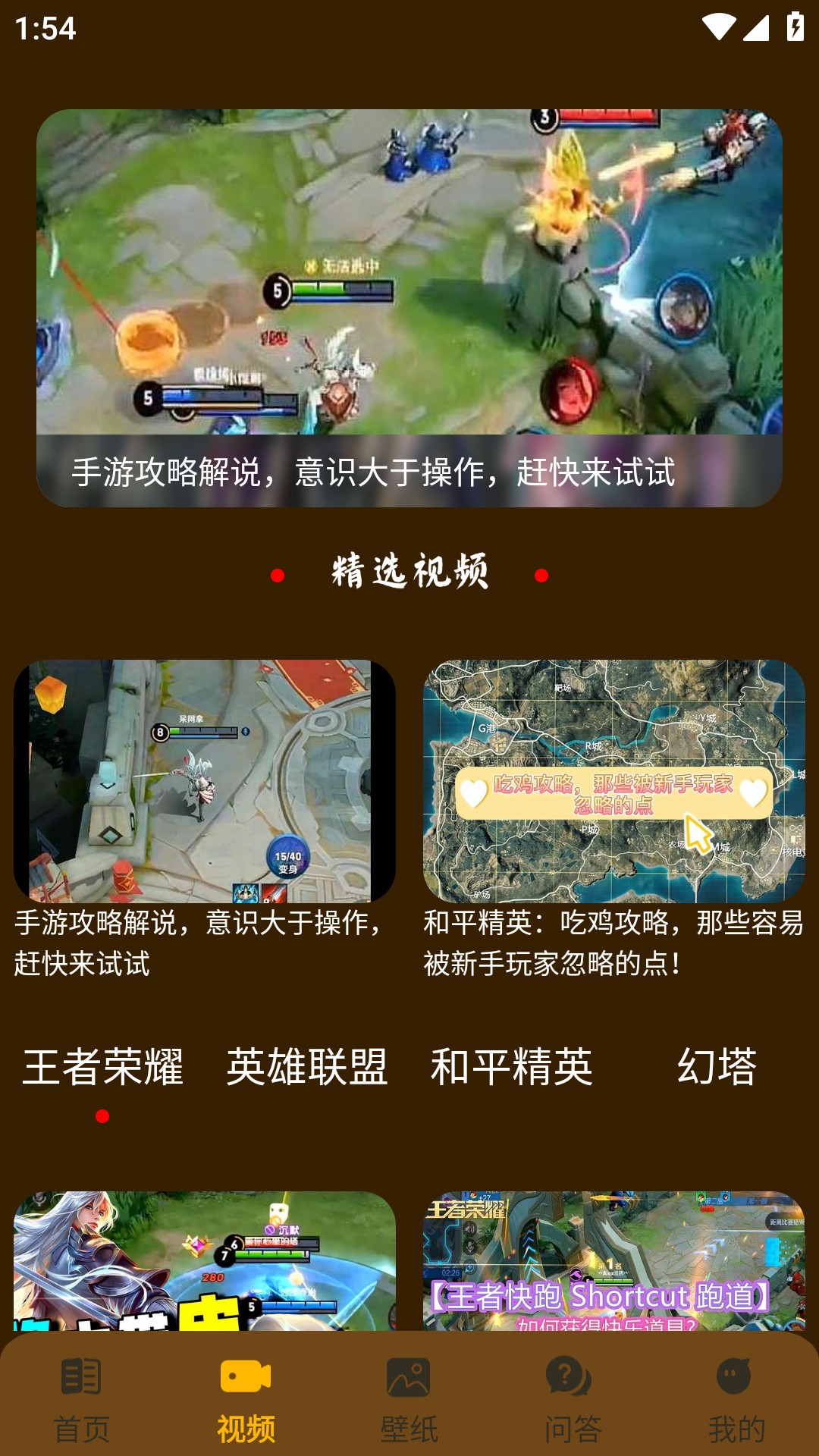Select the 和平精英 category filter

[x=513, y=1068]
